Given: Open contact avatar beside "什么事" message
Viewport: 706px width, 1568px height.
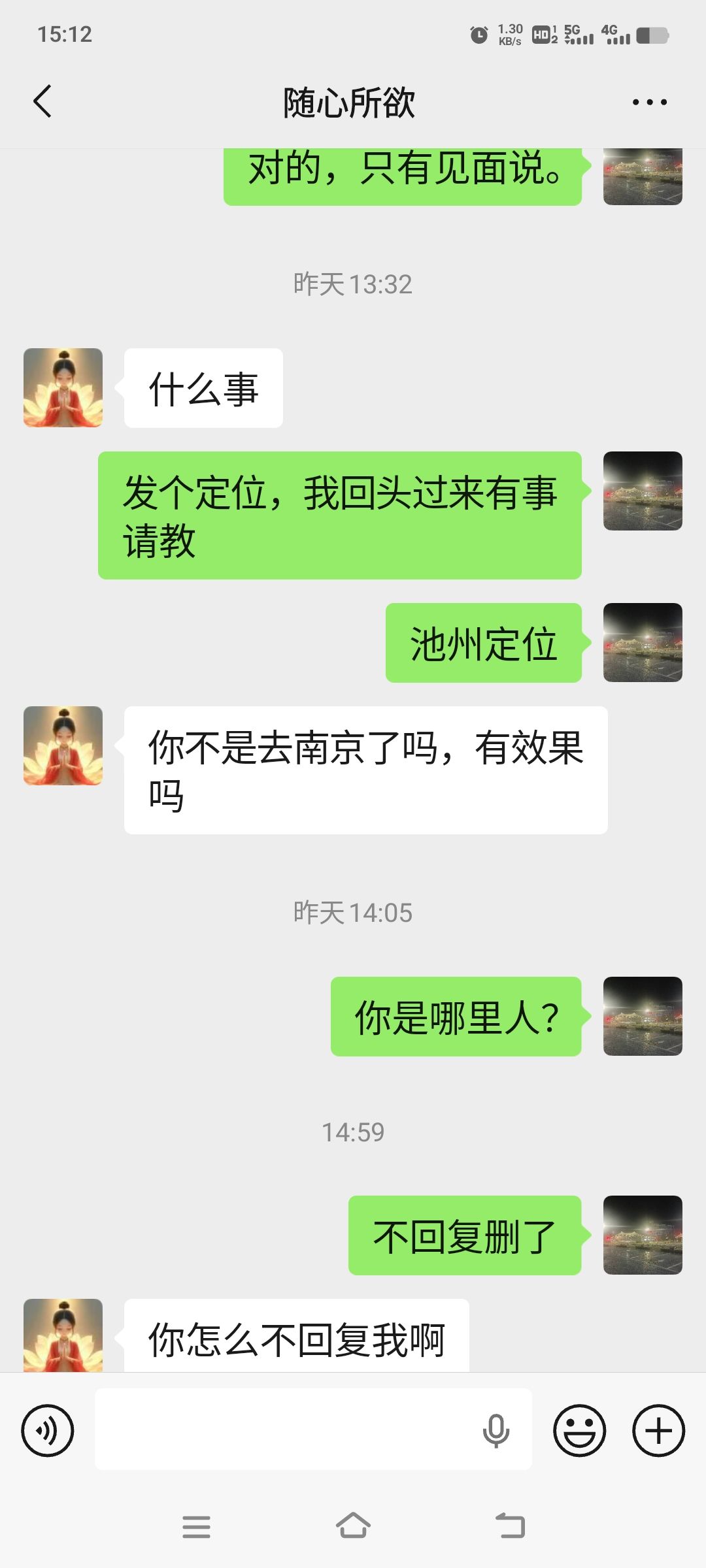Looking at the screenshot, I should pyautogui.click(x=63, y=387).
